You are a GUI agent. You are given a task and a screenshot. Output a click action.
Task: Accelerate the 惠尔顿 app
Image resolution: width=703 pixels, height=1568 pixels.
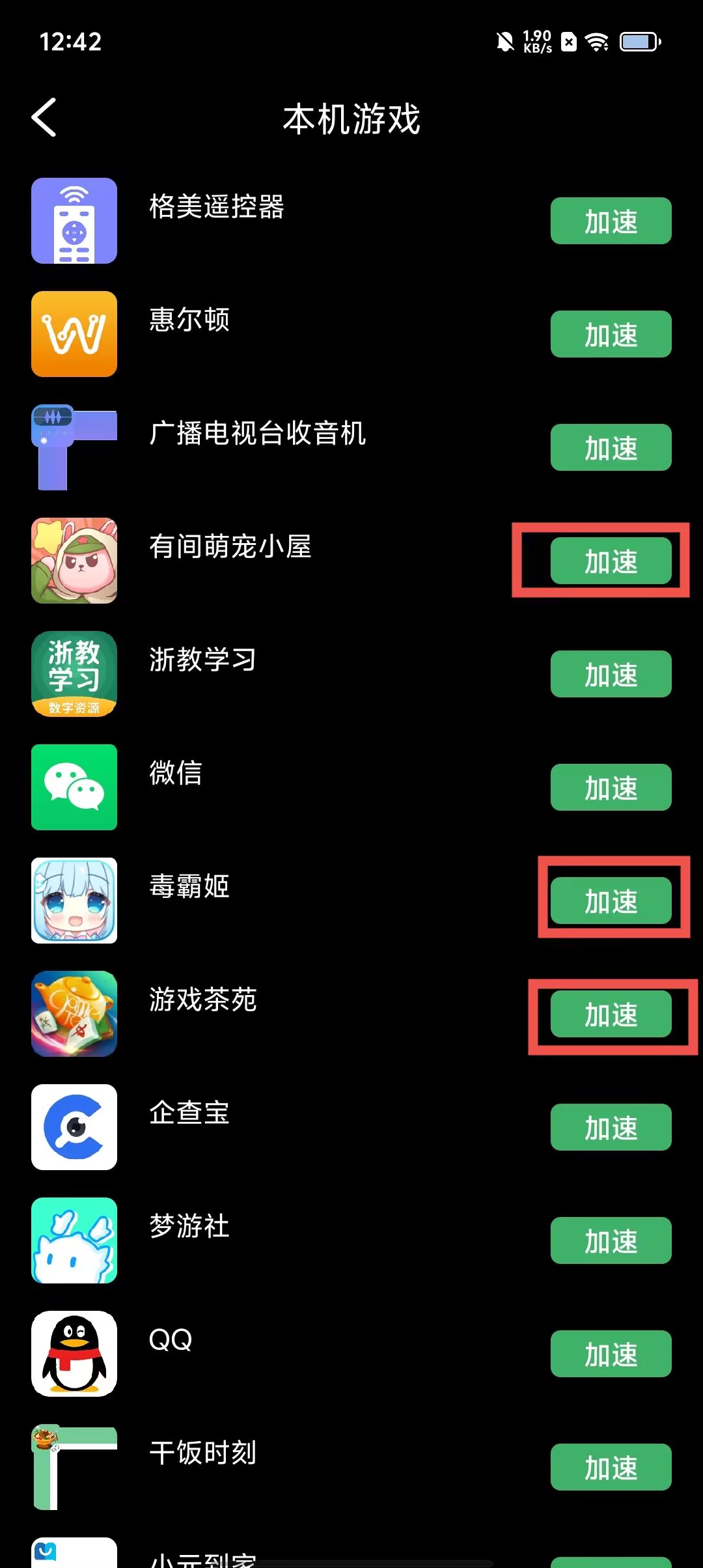coord(611,335)
